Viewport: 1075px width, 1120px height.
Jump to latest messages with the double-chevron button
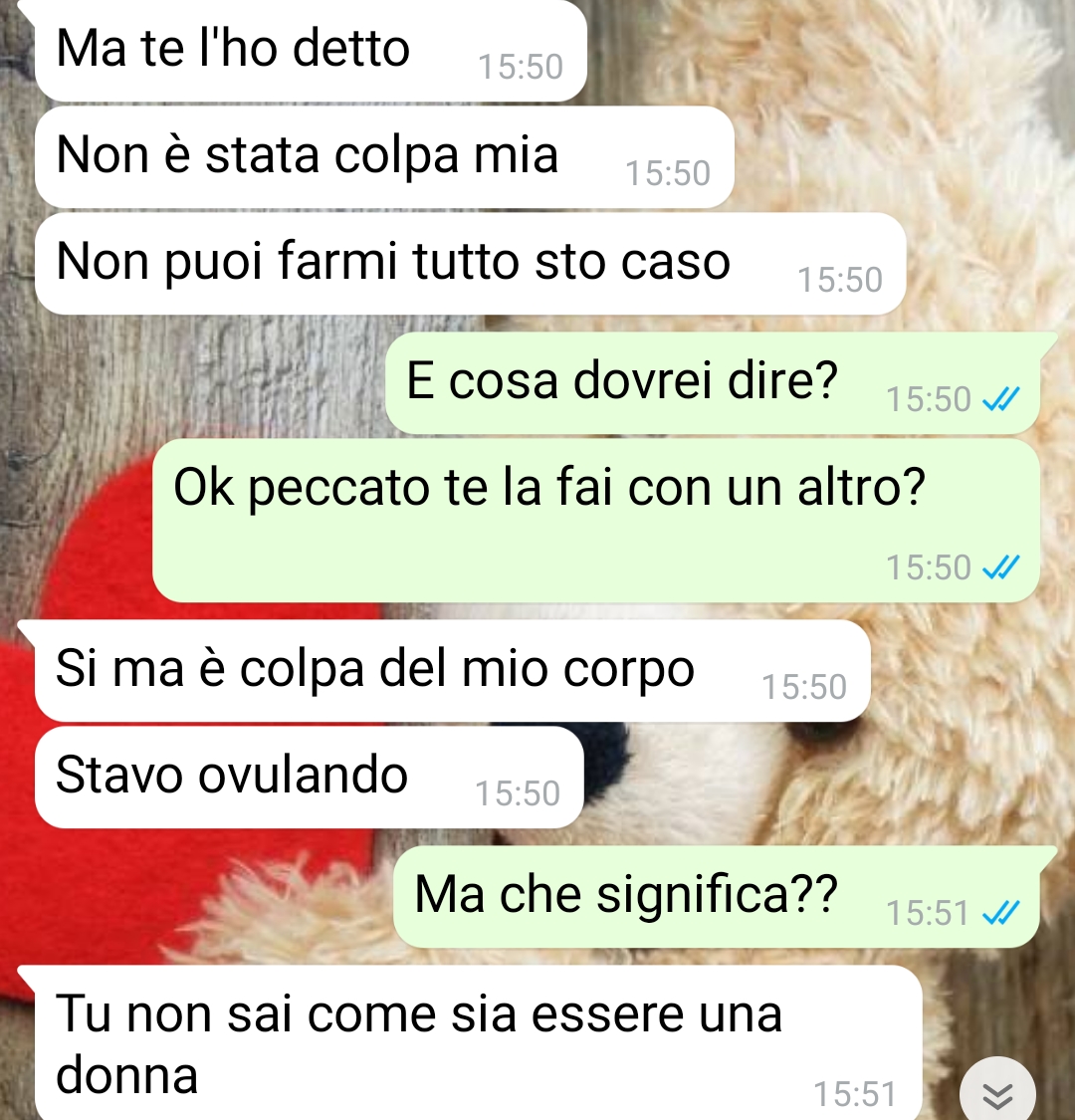coord(996,1095)
